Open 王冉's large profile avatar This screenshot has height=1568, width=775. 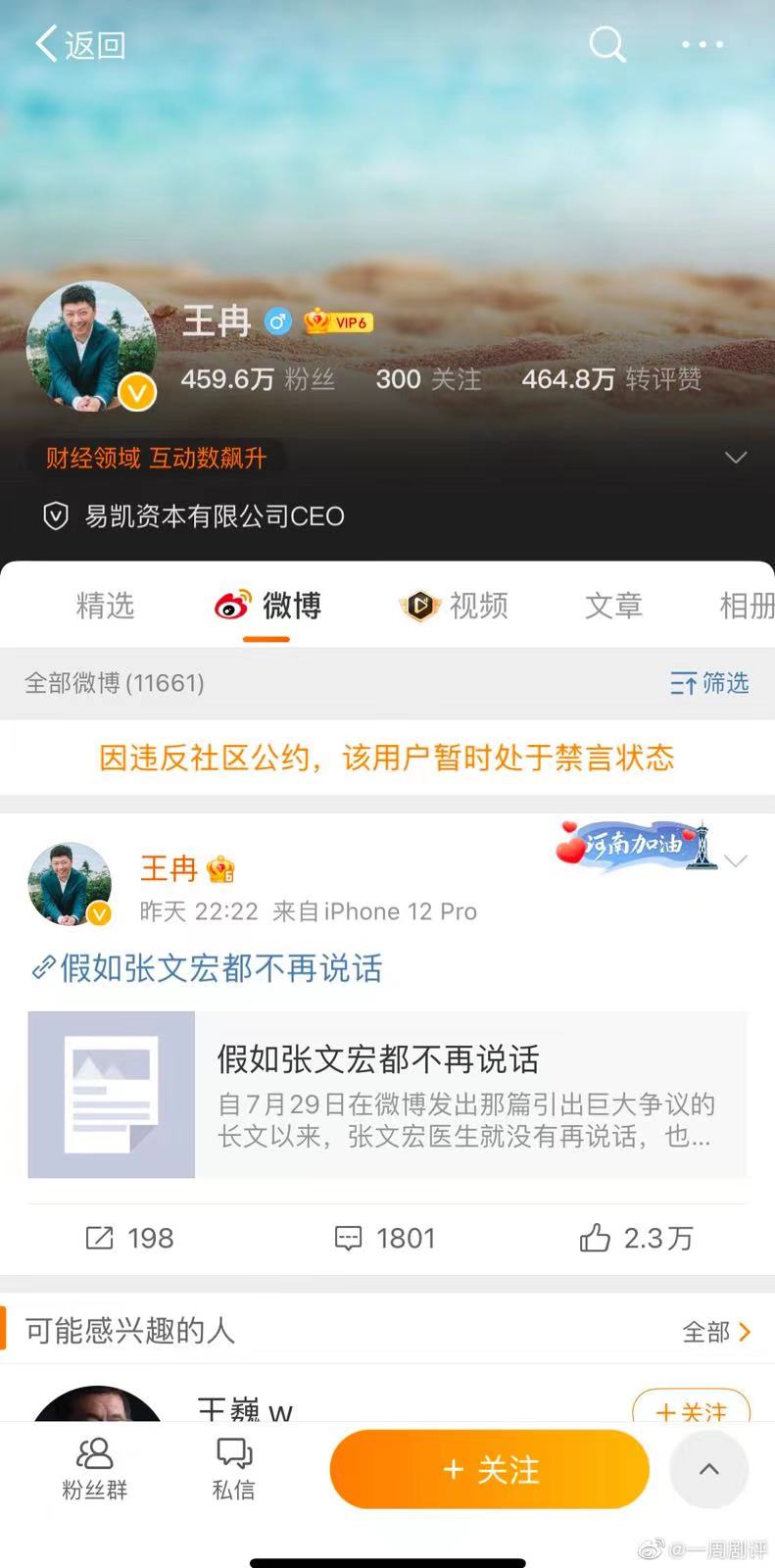(90, 347)
